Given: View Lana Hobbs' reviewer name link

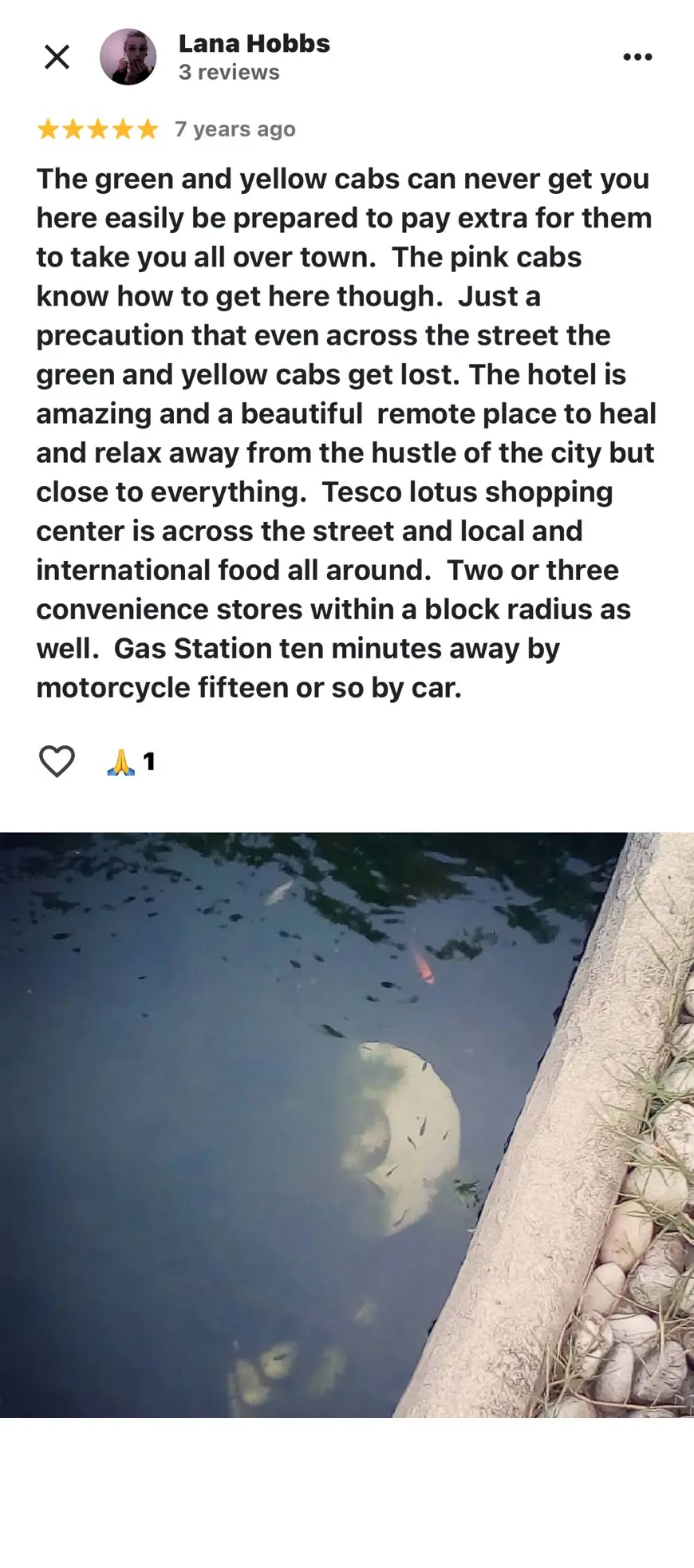Looking at the screenshot, I should pyautogui.click(x=254, y=43).
